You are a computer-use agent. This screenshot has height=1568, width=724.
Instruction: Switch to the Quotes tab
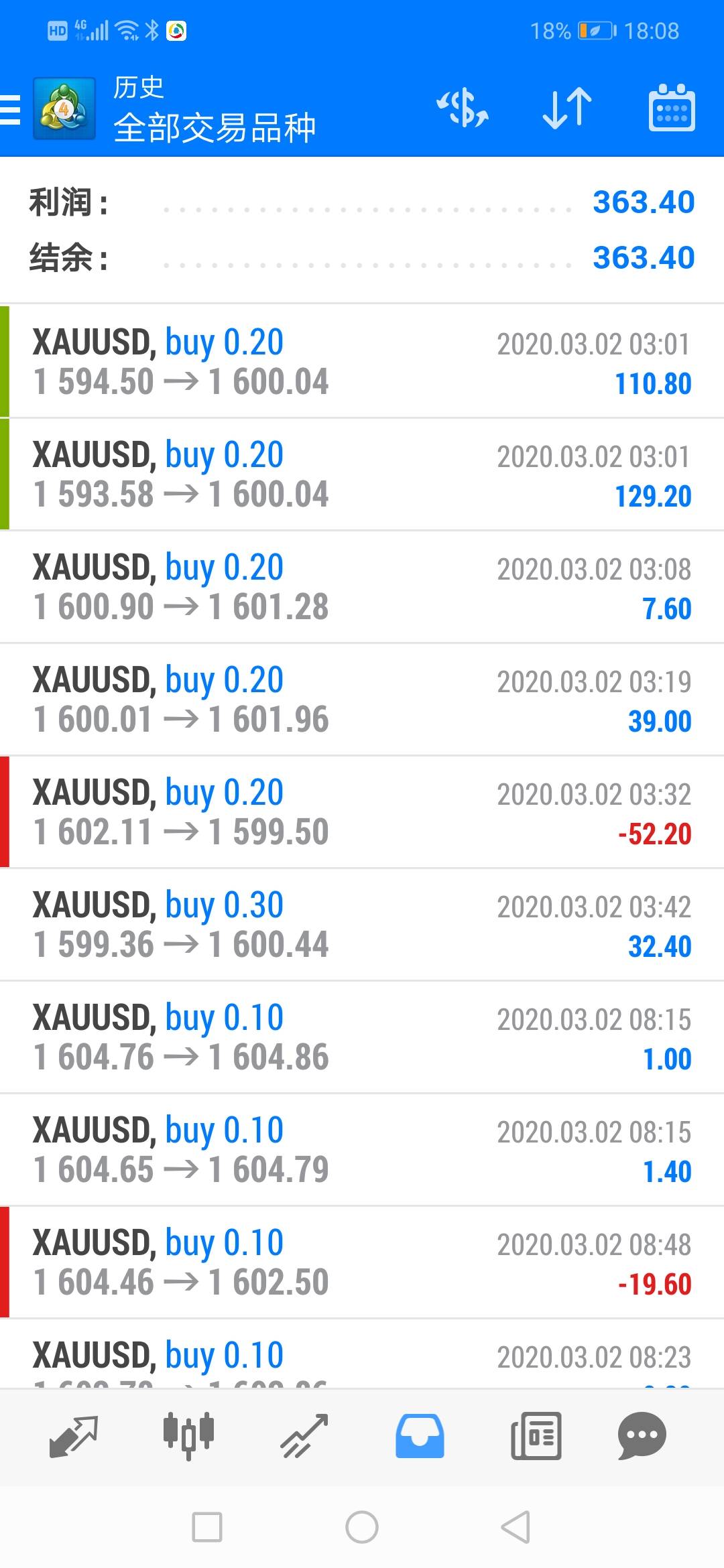pos(74,1436)
